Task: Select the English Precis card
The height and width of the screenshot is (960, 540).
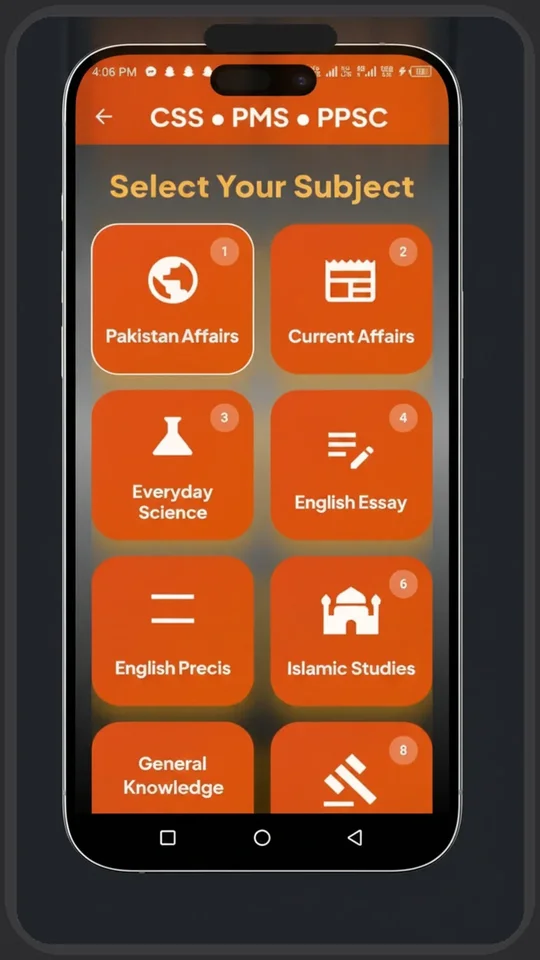Action: (x=173, y=631)
